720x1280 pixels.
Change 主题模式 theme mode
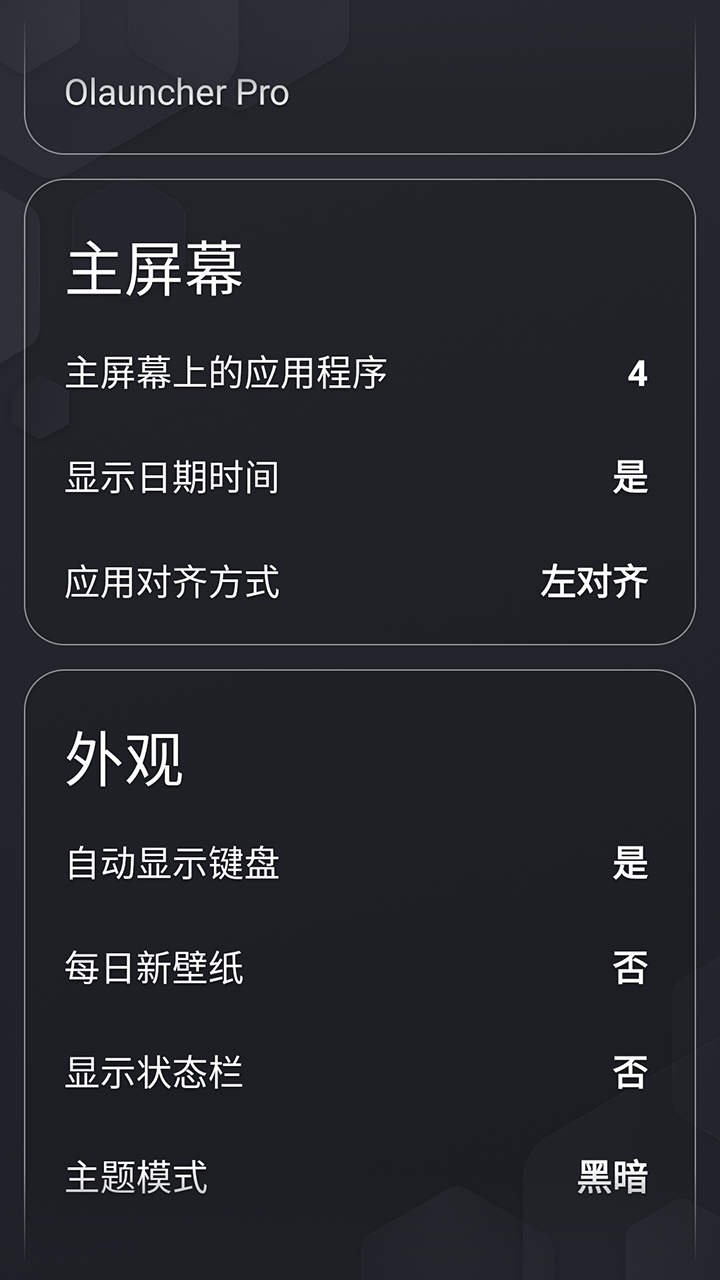point(612,1177)
